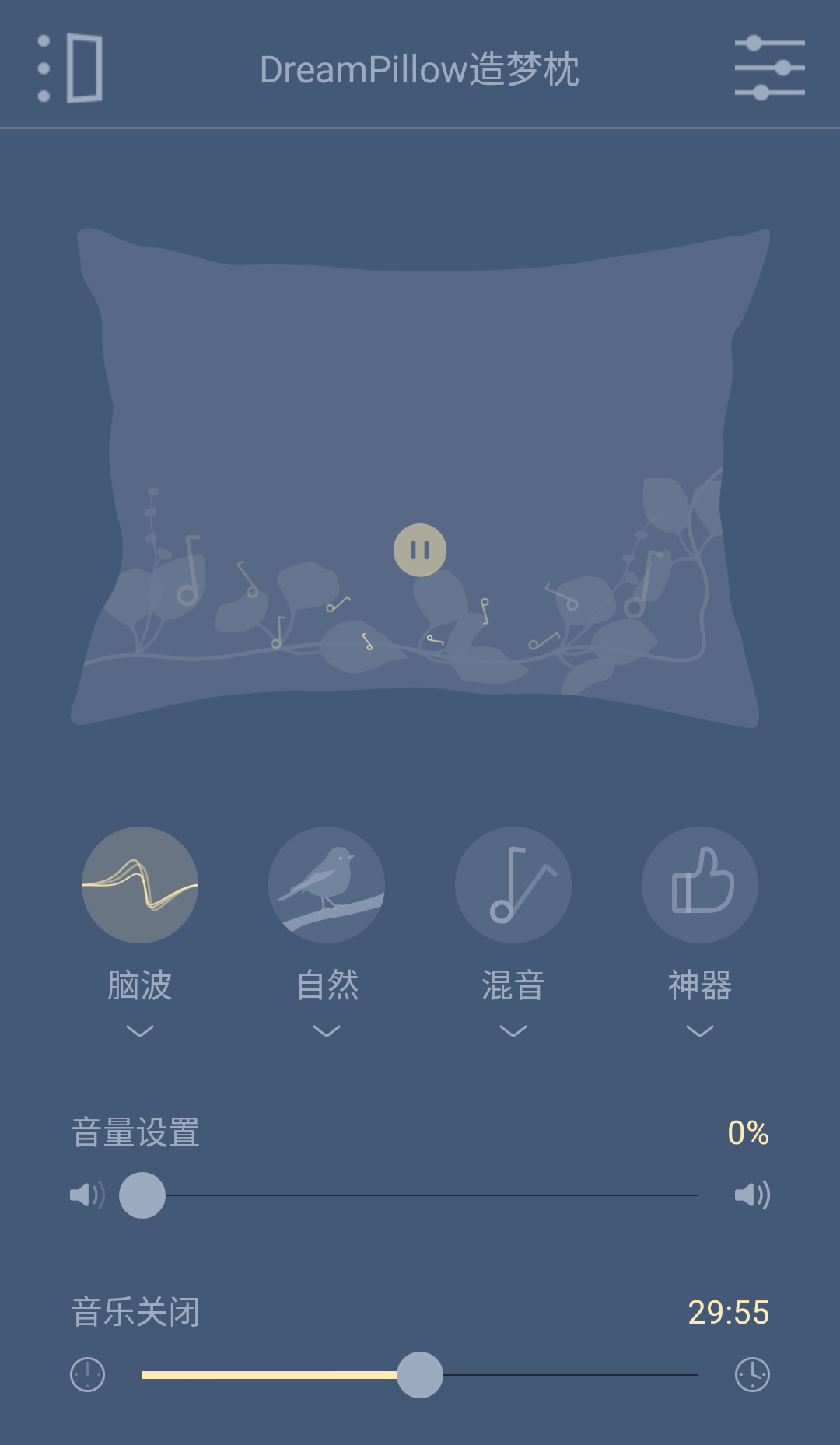Open the equalizer settings icon
The width and height of the screenshot is (840, 1445).
pyautogui.click(x=769, y=68)
